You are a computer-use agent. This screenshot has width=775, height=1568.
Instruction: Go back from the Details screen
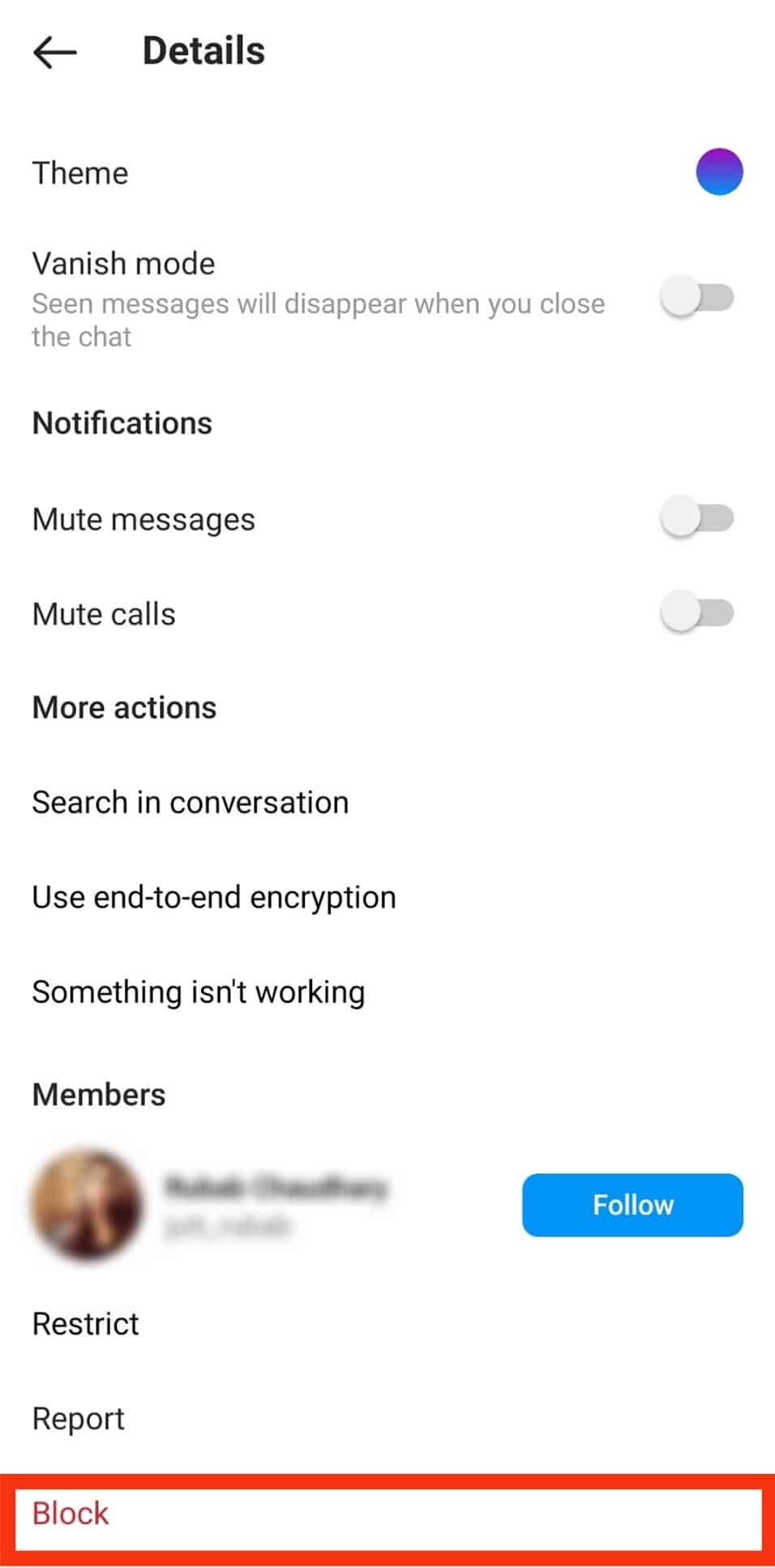pyautogui.click(x=55, y=52)
